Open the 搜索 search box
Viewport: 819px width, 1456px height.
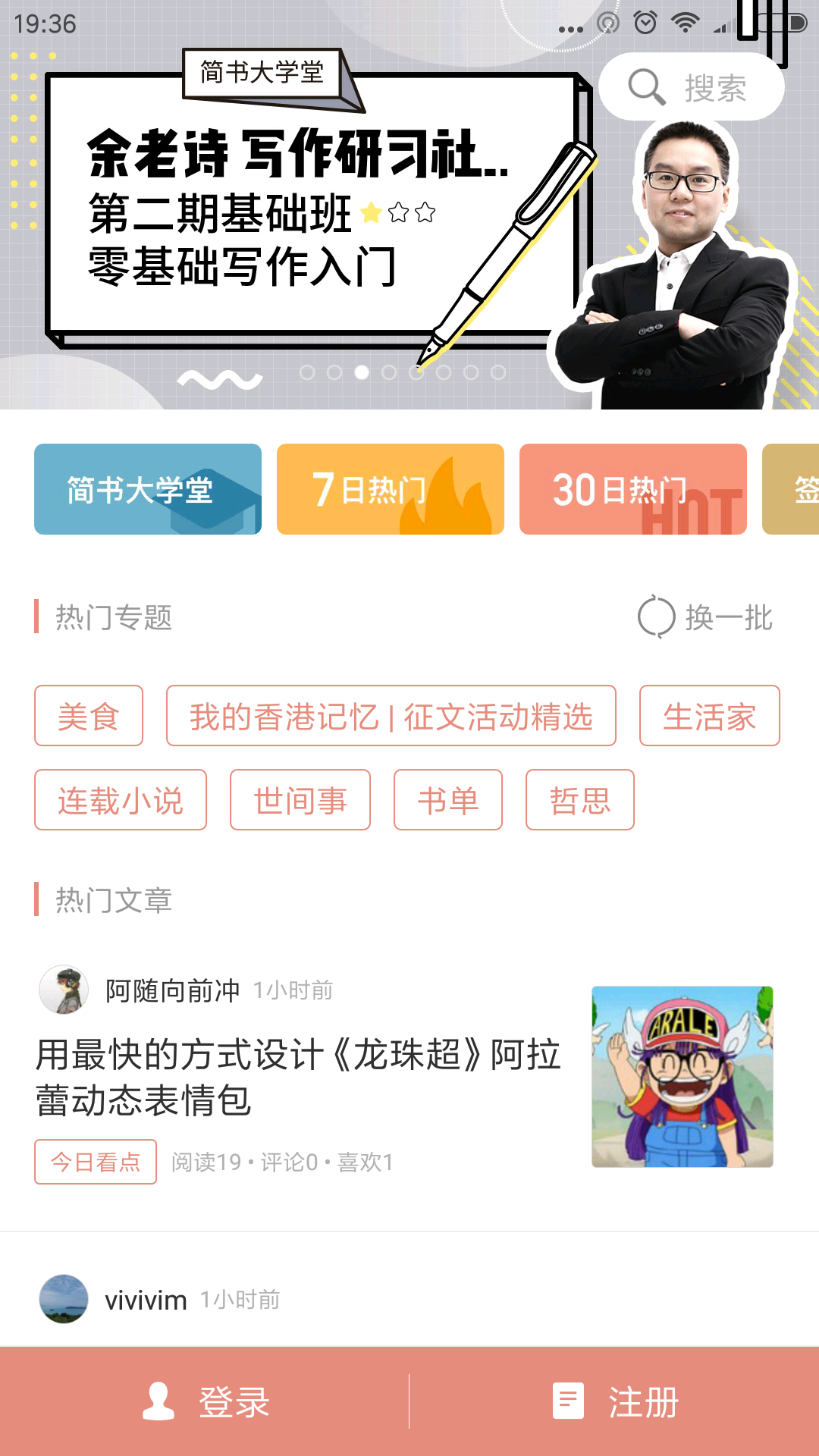(691, 87)
